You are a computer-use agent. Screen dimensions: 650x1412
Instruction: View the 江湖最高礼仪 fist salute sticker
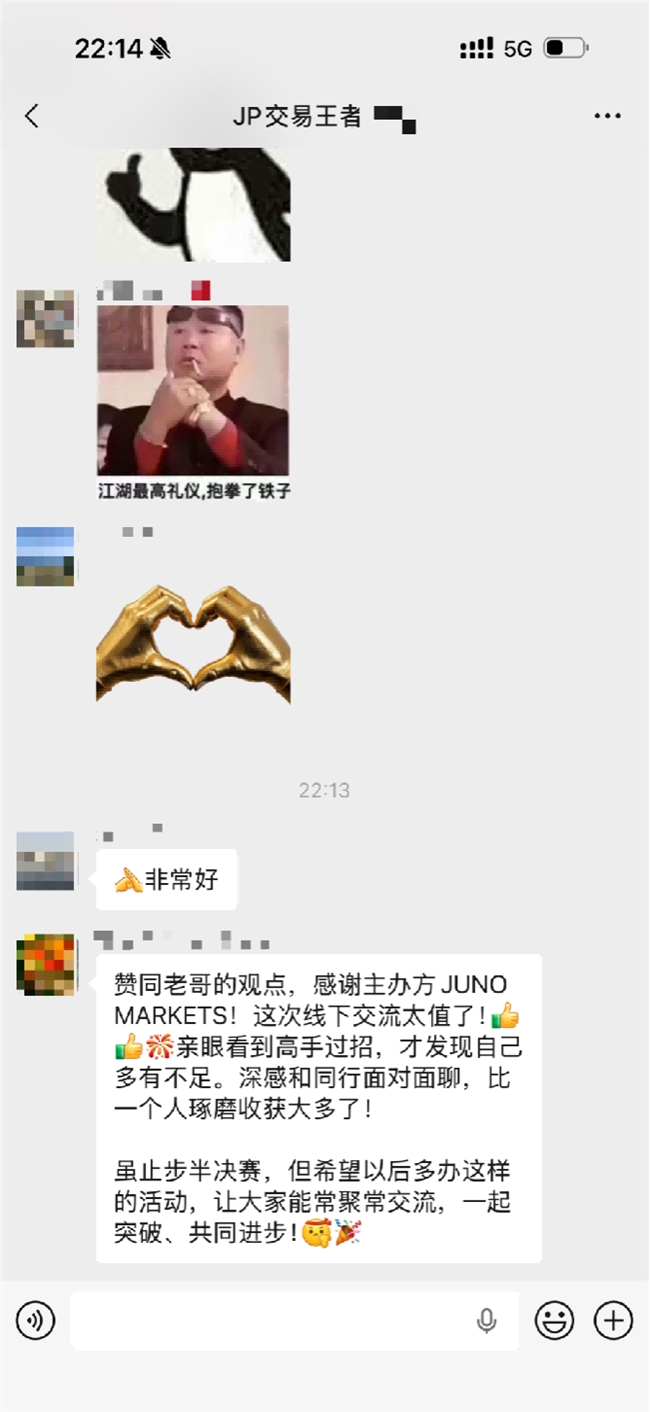[193, 400]
